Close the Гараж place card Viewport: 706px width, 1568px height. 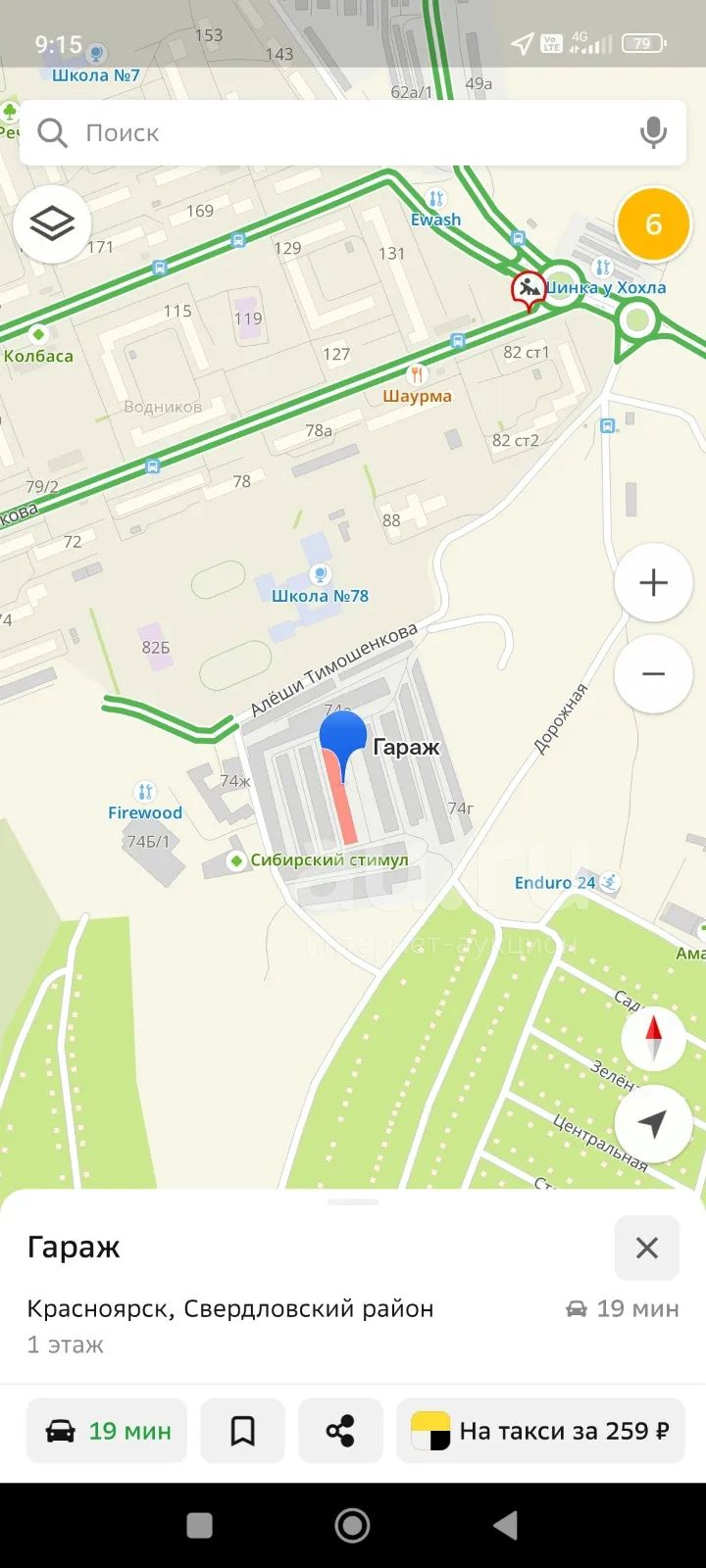pos(646,1248)
